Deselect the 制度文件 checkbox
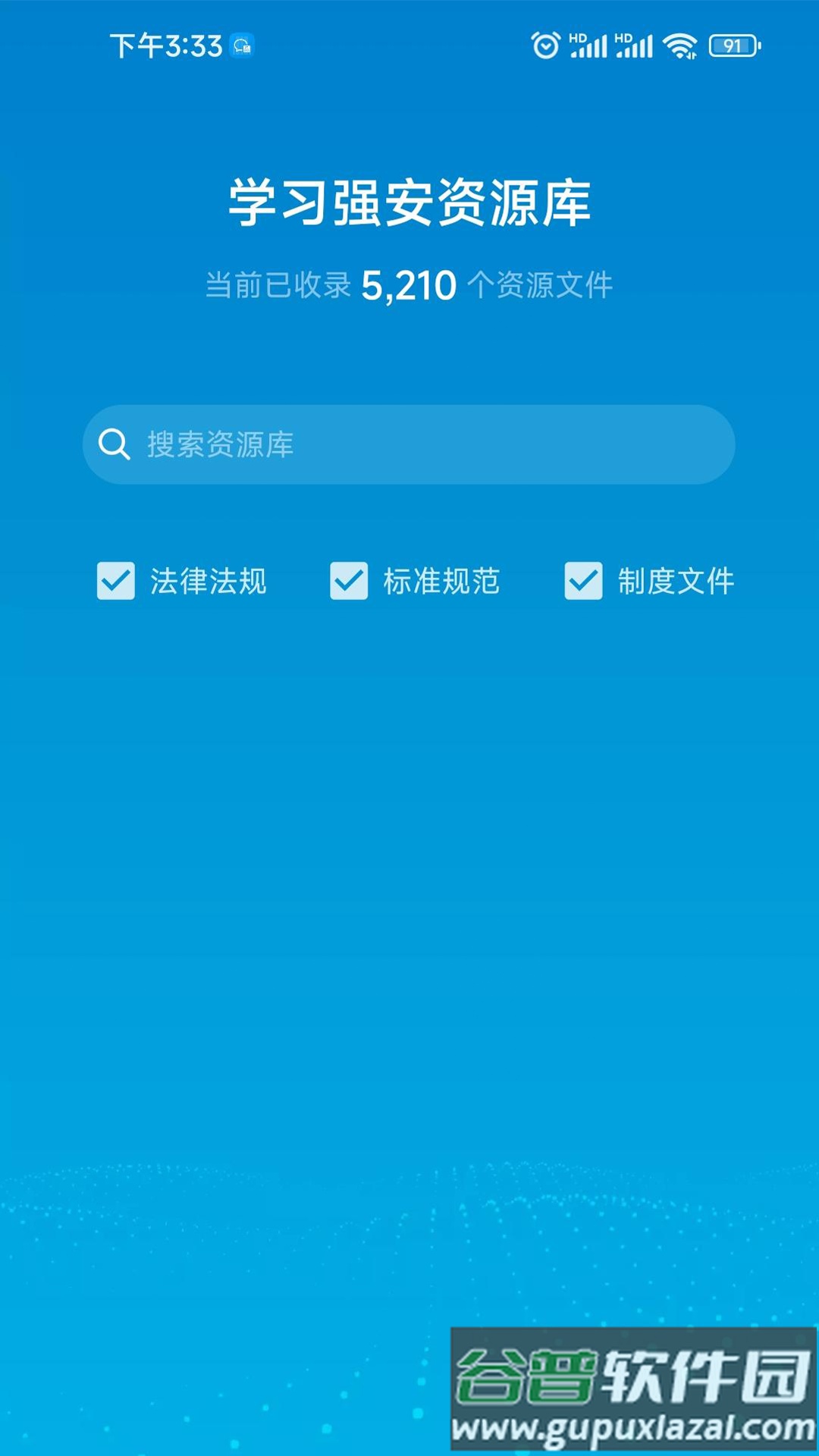The image size is (819, 1456). click(583, 581)
